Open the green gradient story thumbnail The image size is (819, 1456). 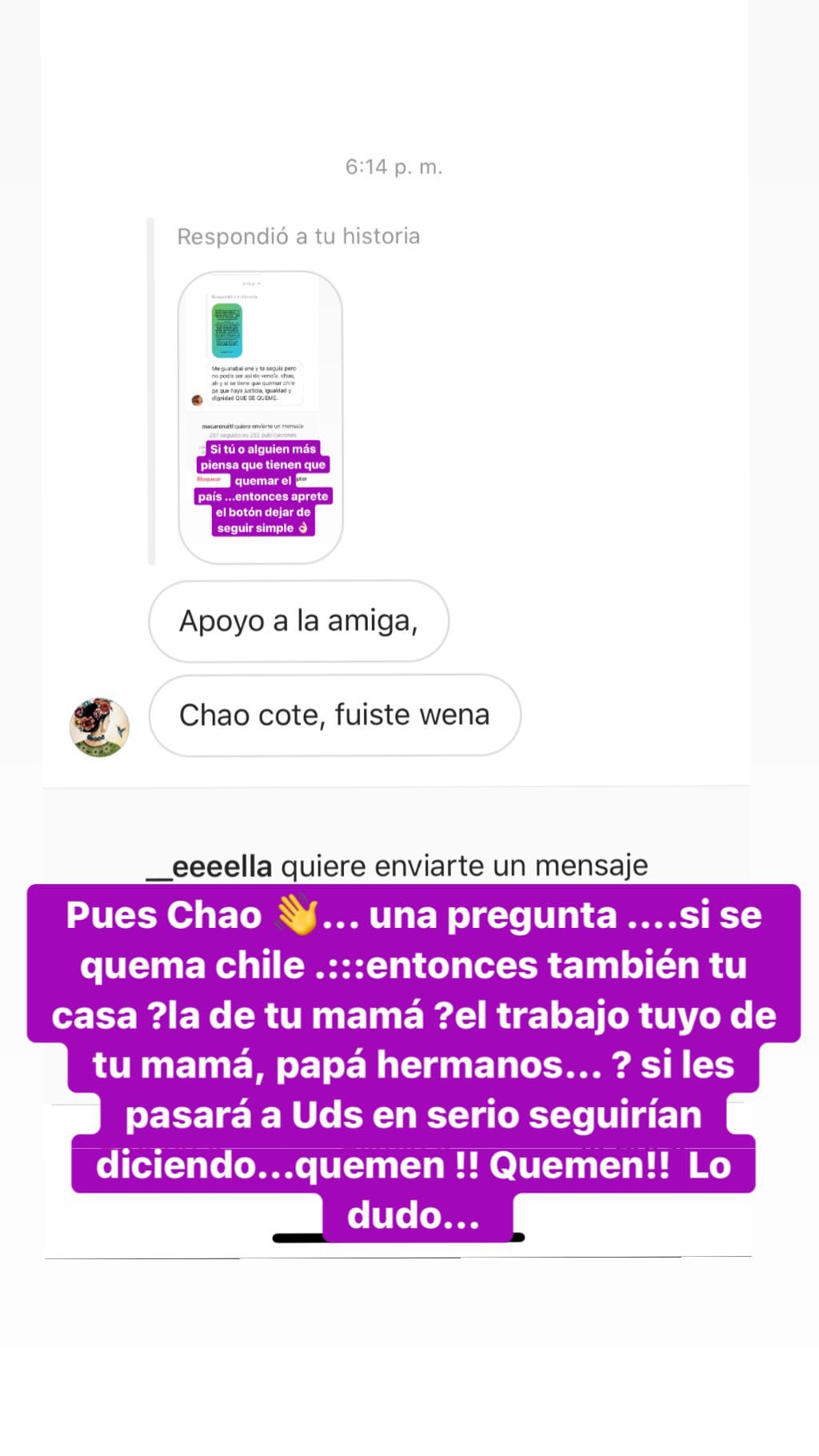coord(226,329)
